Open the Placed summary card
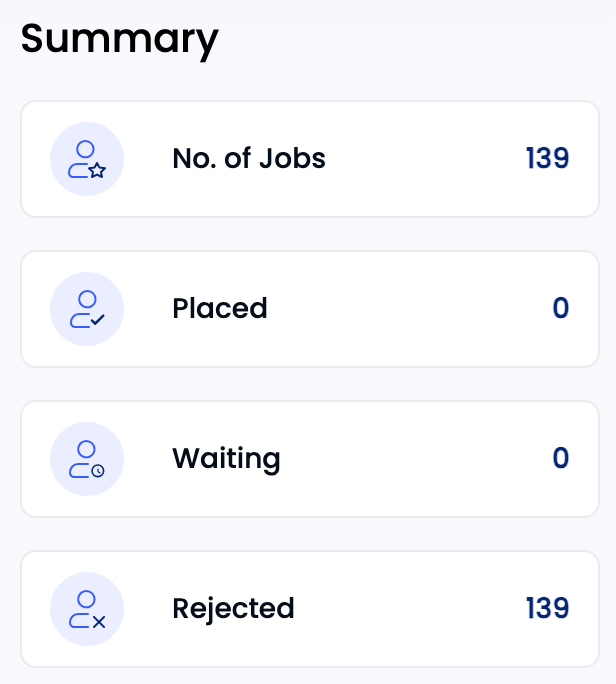Viewport: 616px width, 684px height. [310, 309]
